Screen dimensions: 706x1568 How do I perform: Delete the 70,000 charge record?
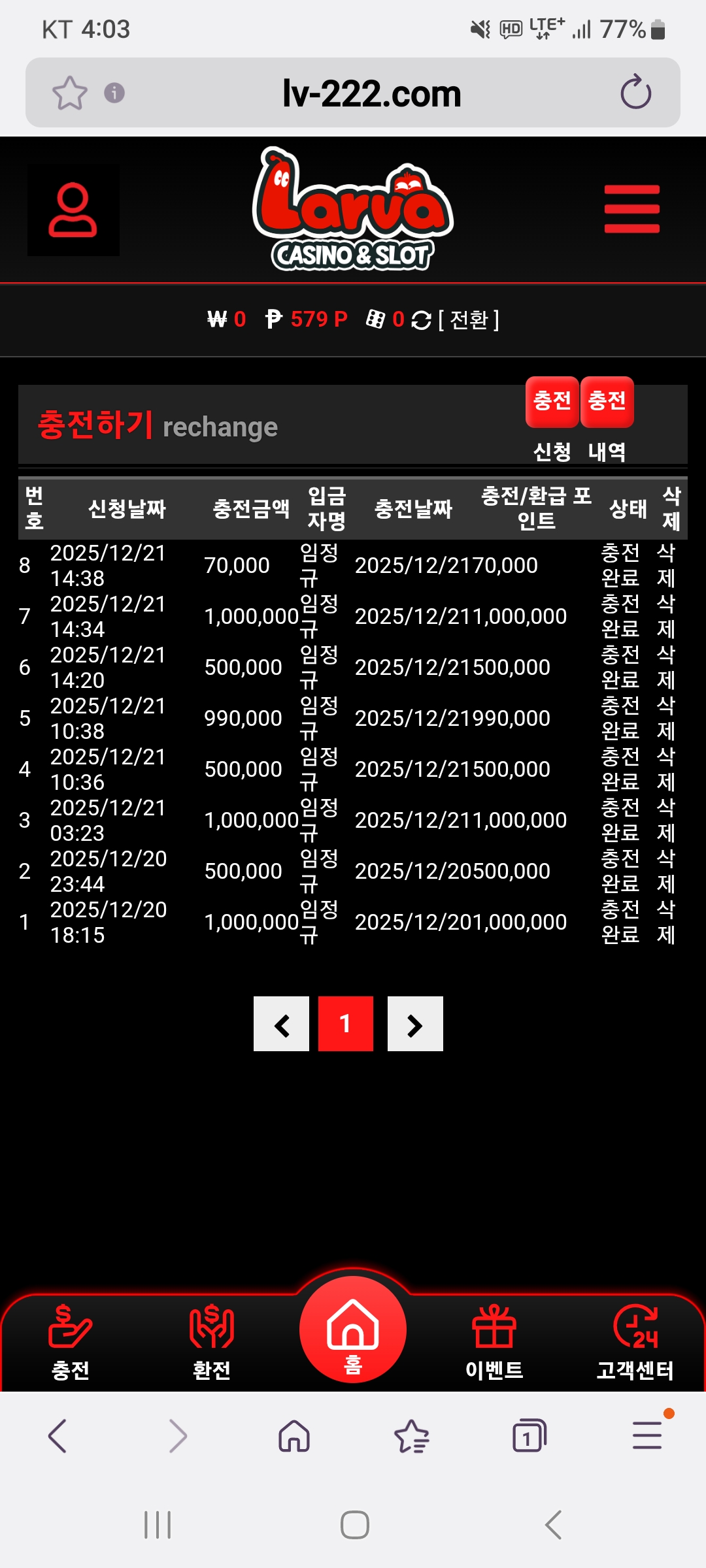click(x=665, y=565)
